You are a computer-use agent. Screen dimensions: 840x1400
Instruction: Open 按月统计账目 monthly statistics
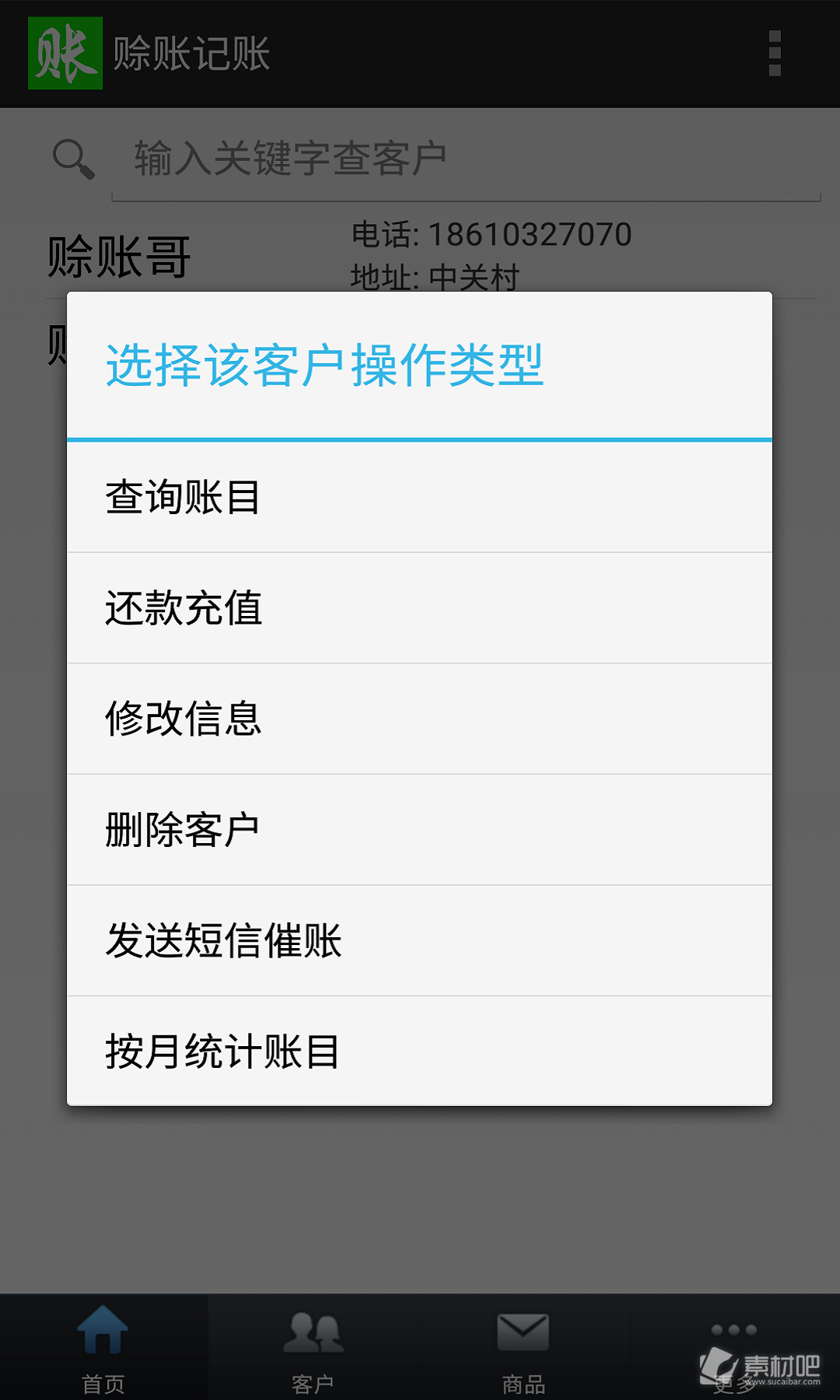pos(419,1052)
